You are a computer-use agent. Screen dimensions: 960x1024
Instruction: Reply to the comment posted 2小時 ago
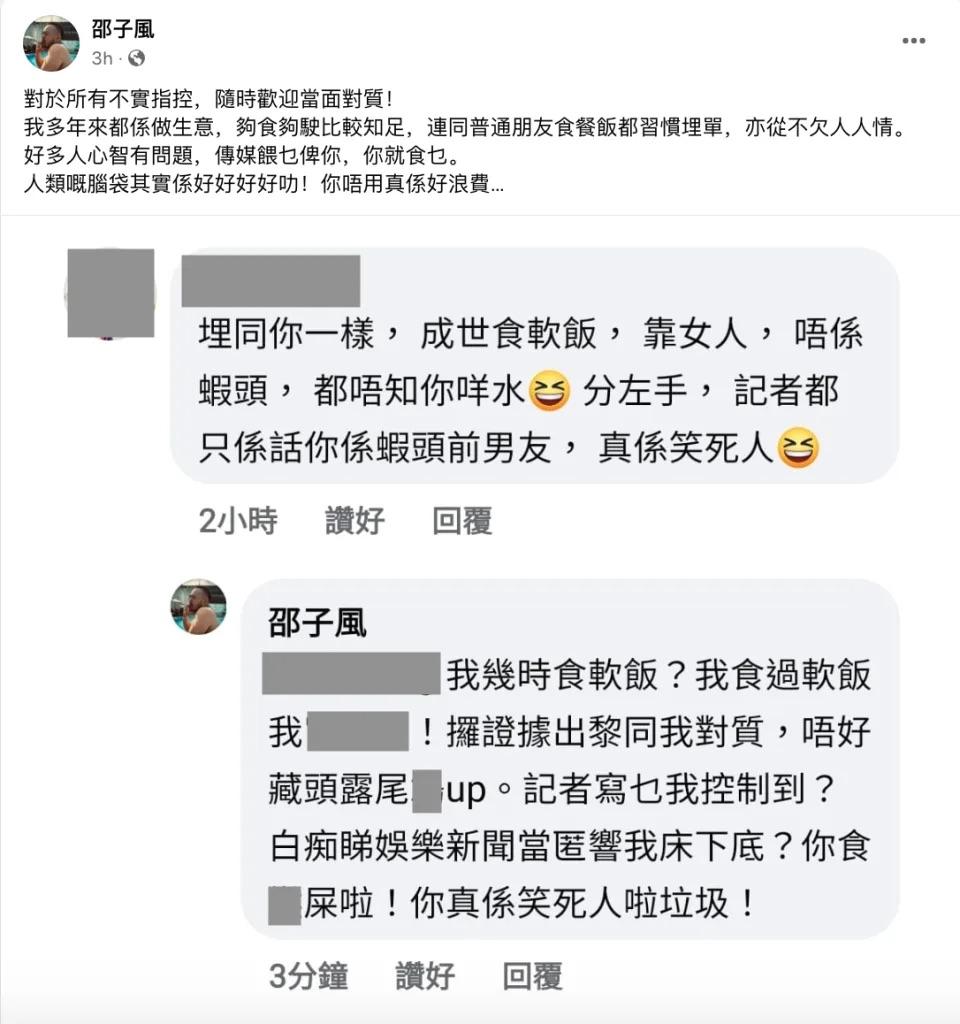pyautogui.click(x=462, y=521)
